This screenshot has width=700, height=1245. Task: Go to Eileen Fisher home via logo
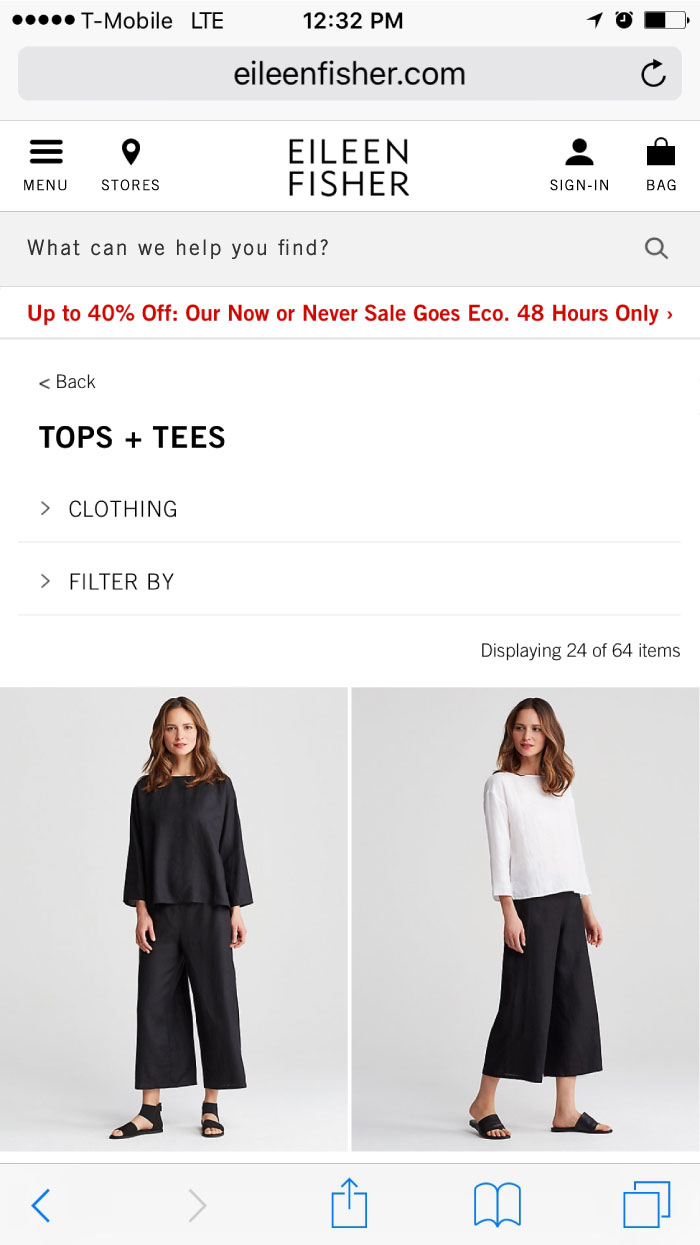pos(348,167)
